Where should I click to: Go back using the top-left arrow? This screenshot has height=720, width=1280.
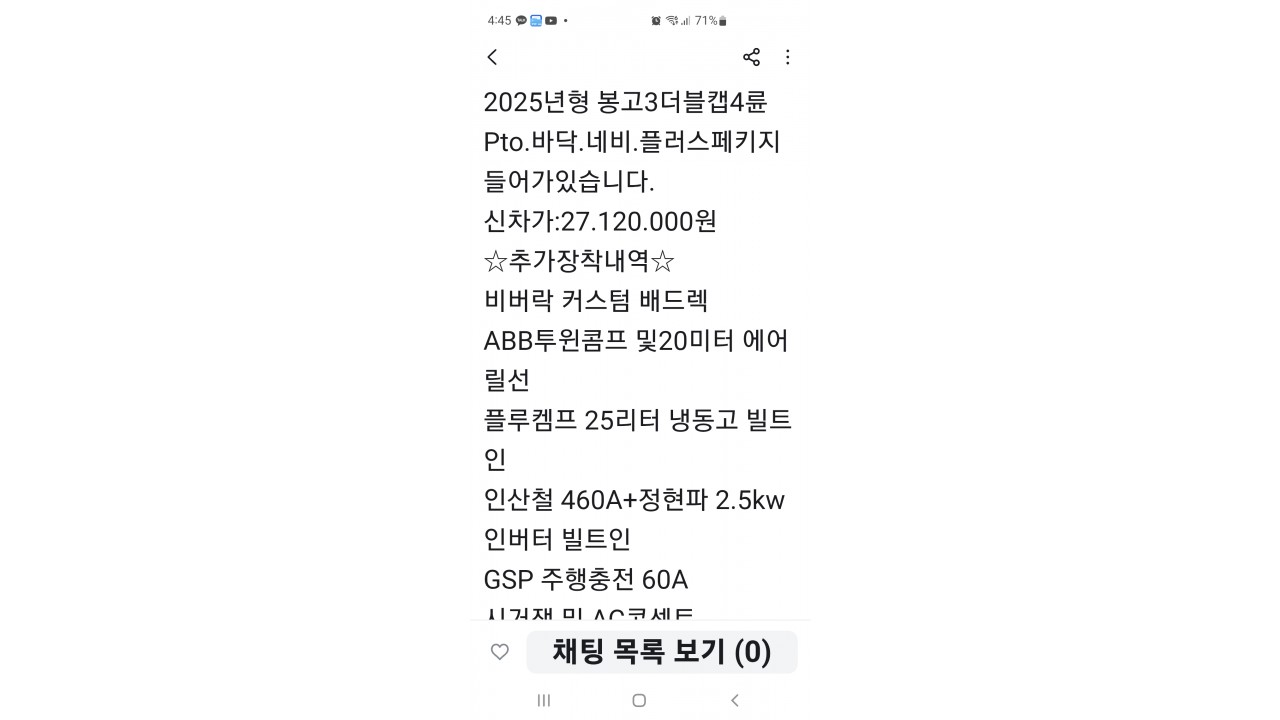pos(492,57)
